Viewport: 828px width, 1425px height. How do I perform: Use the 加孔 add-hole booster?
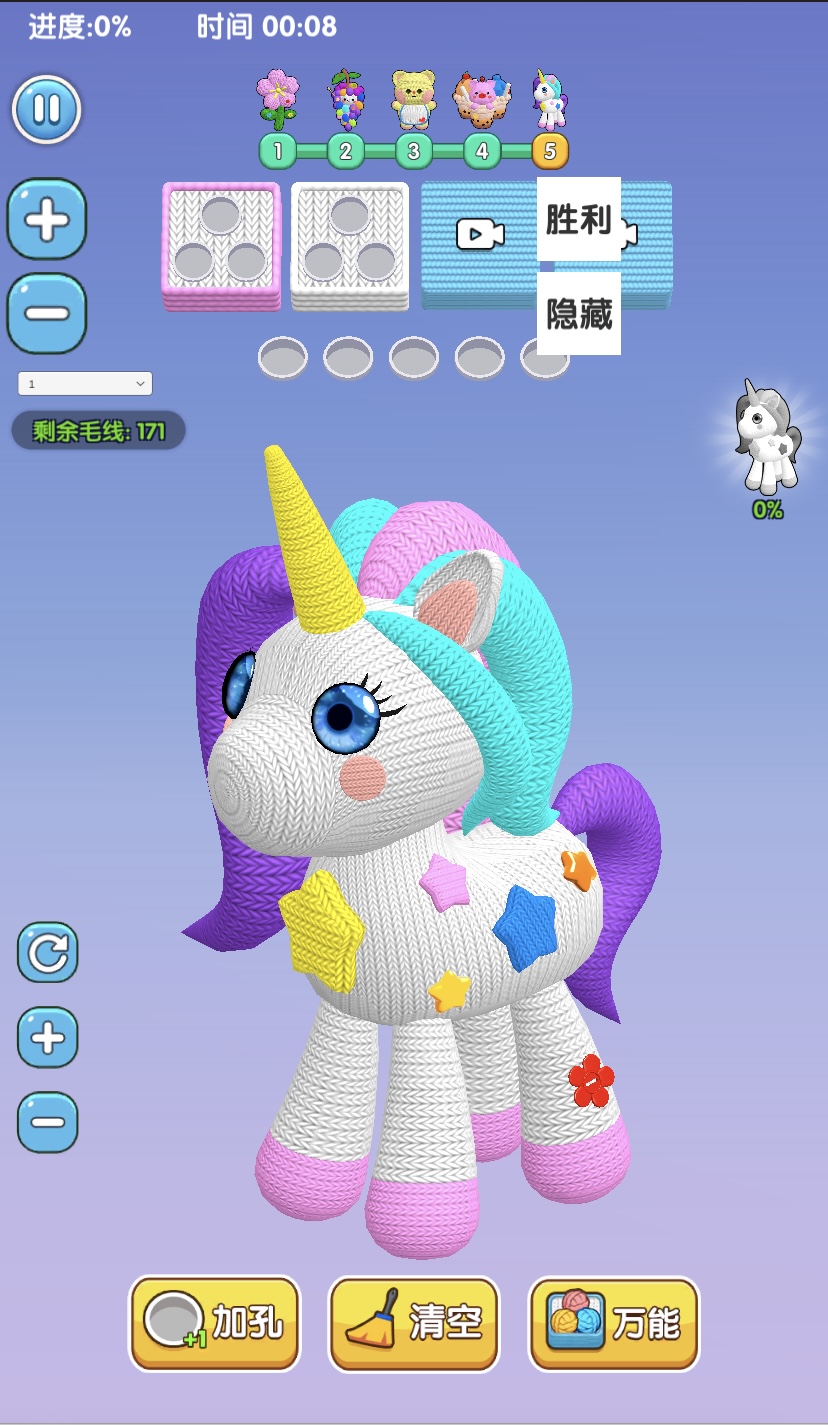215,1323
